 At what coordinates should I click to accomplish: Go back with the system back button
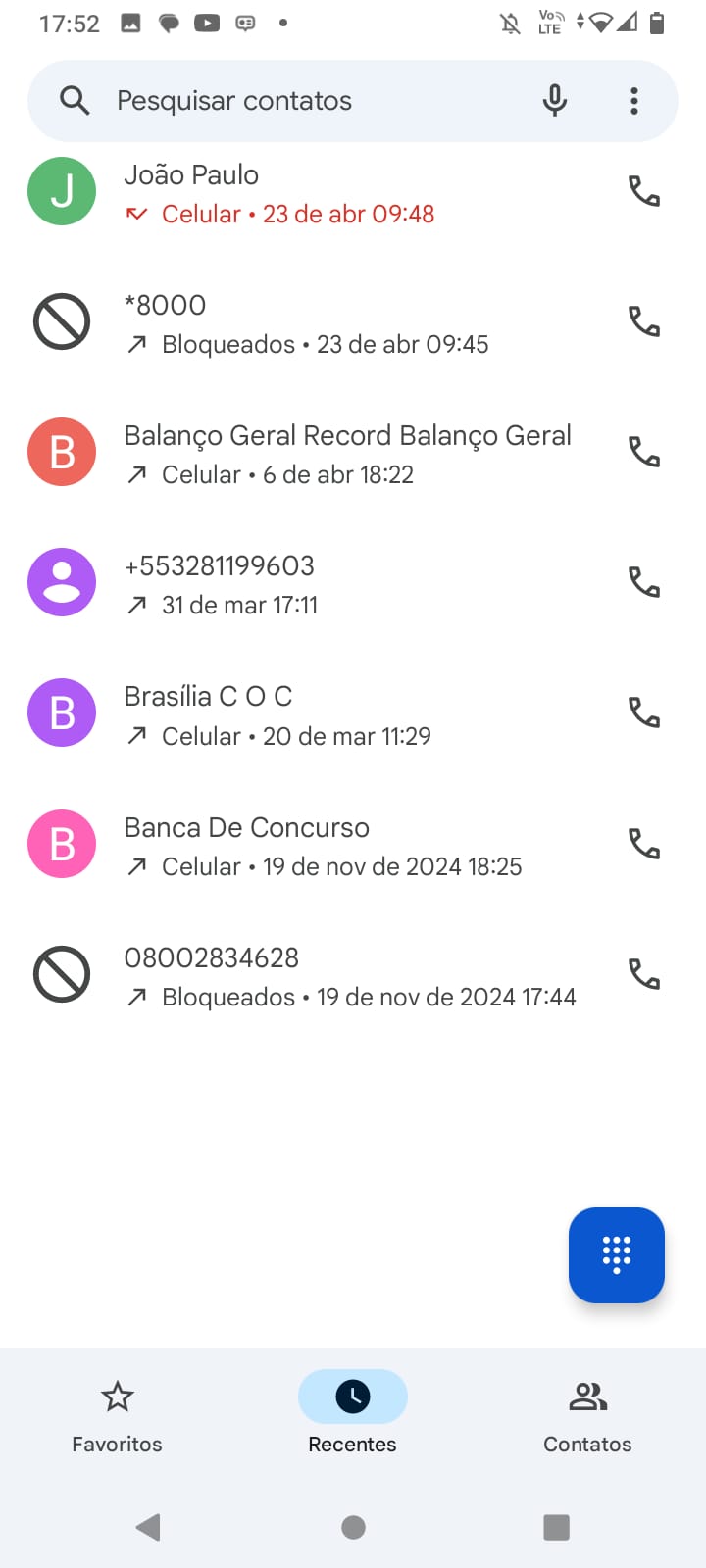[148, 1527]
